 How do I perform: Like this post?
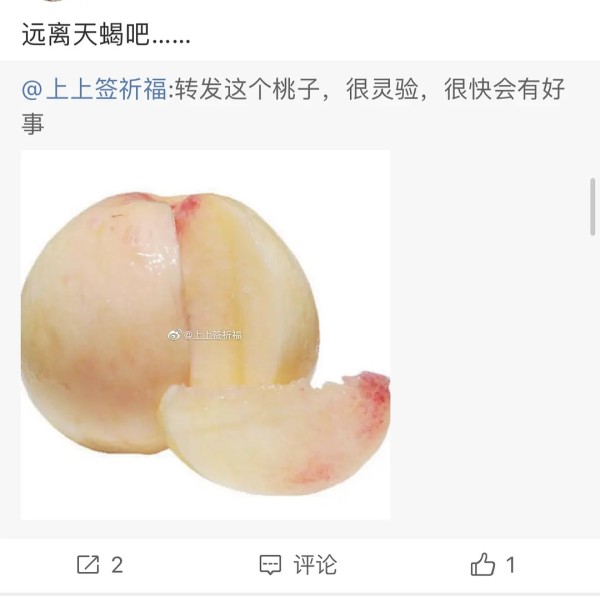pyautogui.click(x=493, y=565)
